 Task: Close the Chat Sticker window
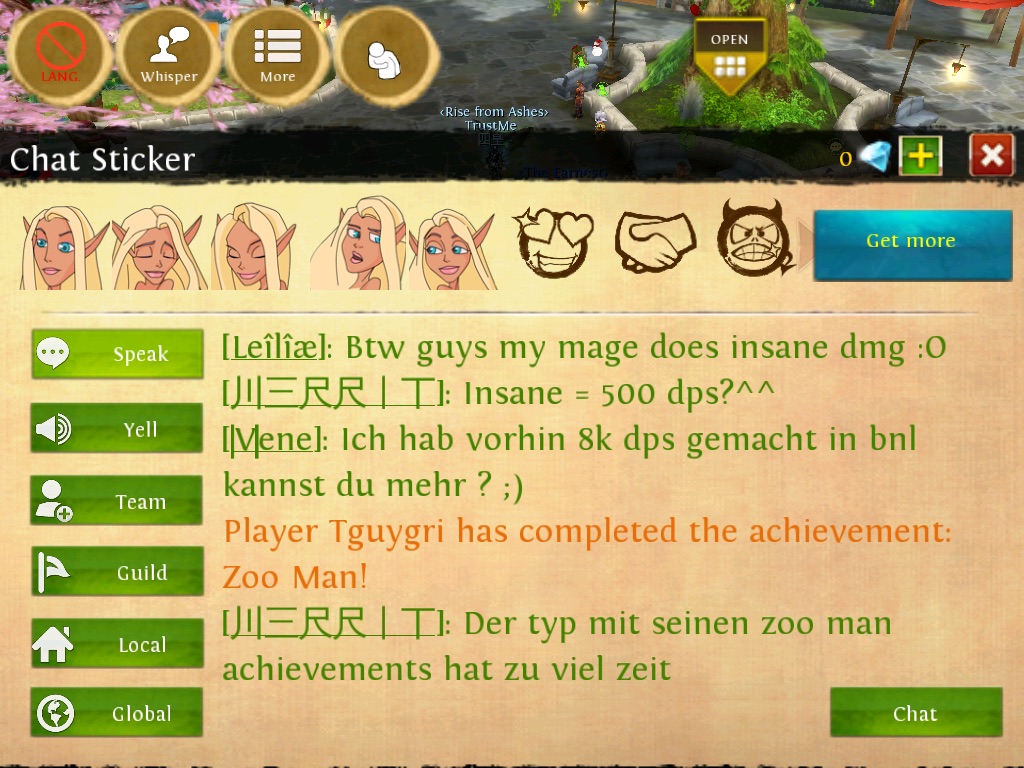tap(991, 156)
